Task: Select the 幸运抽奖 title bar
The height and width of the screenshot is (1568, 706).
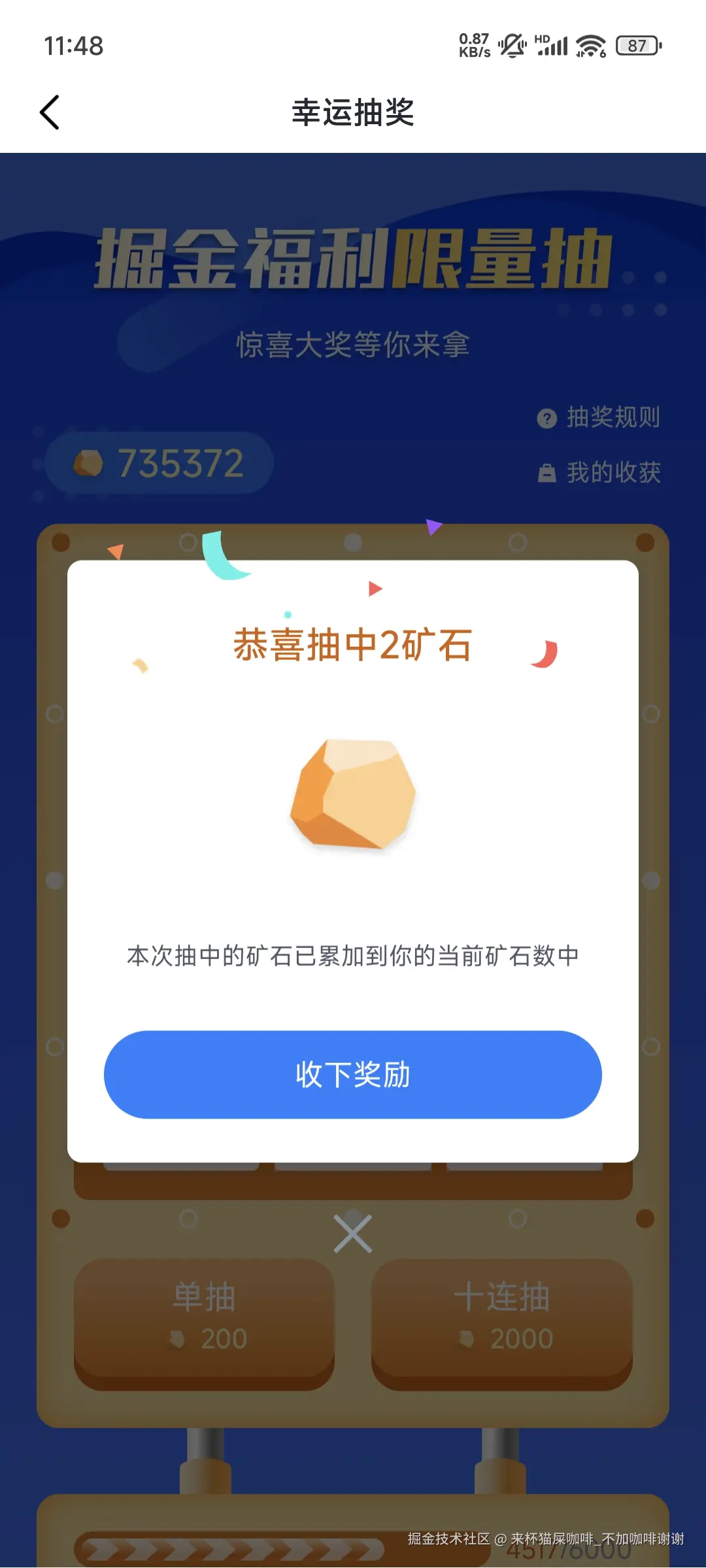Action: pos(353,112)
